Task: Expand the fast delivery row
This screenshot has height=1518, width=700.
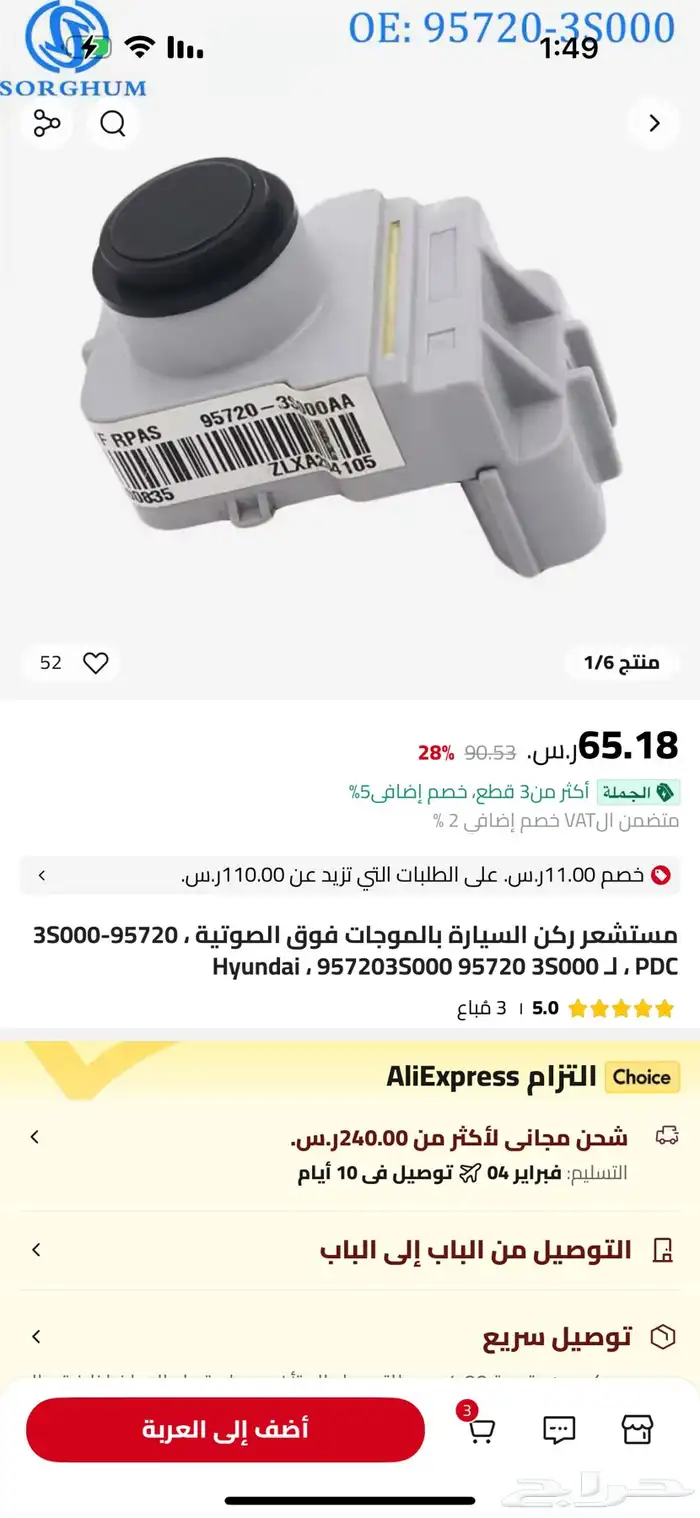Action: (x=350, y=1337)
